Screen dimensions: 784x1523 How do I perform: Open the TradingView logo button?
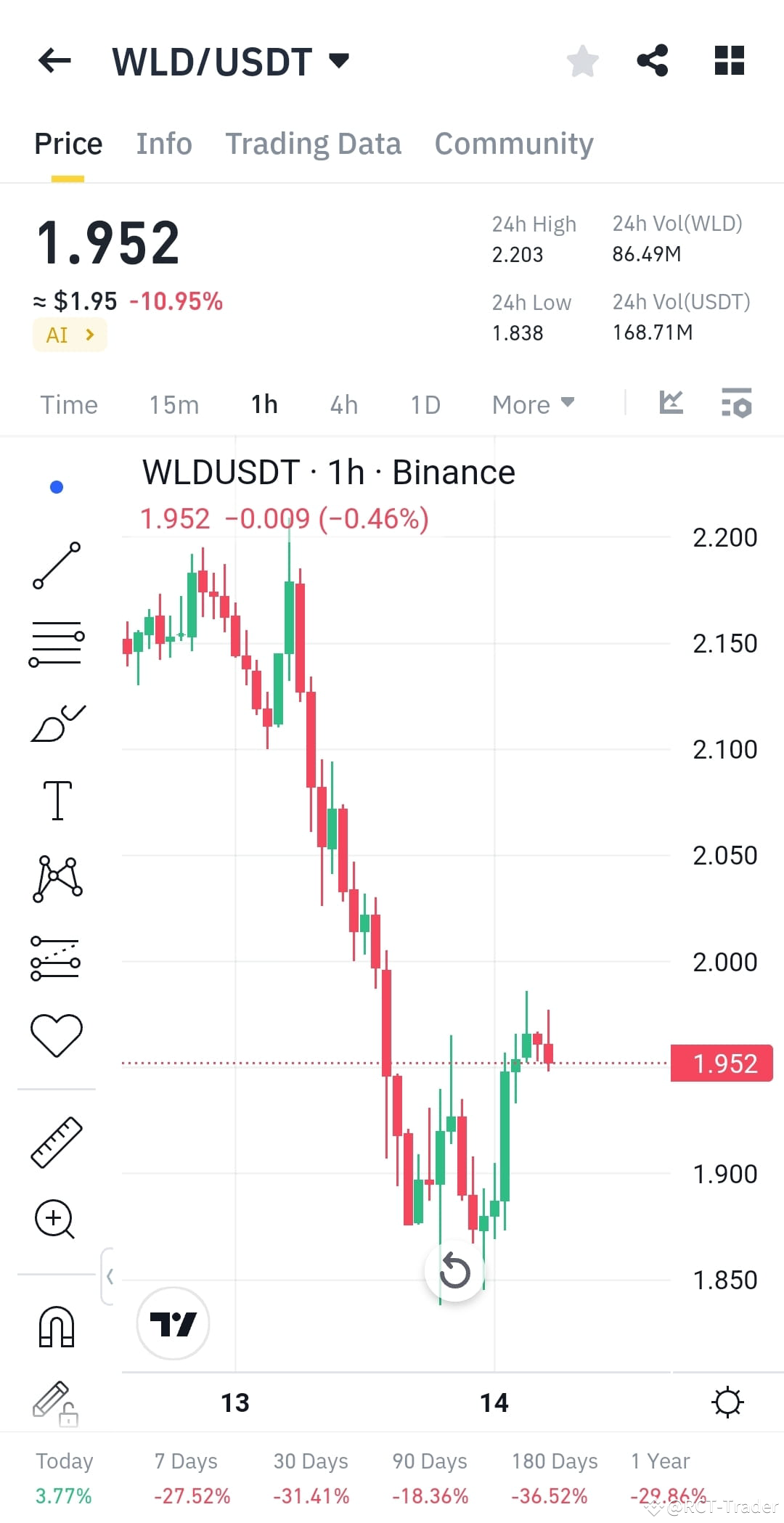tap(173, 1323)
